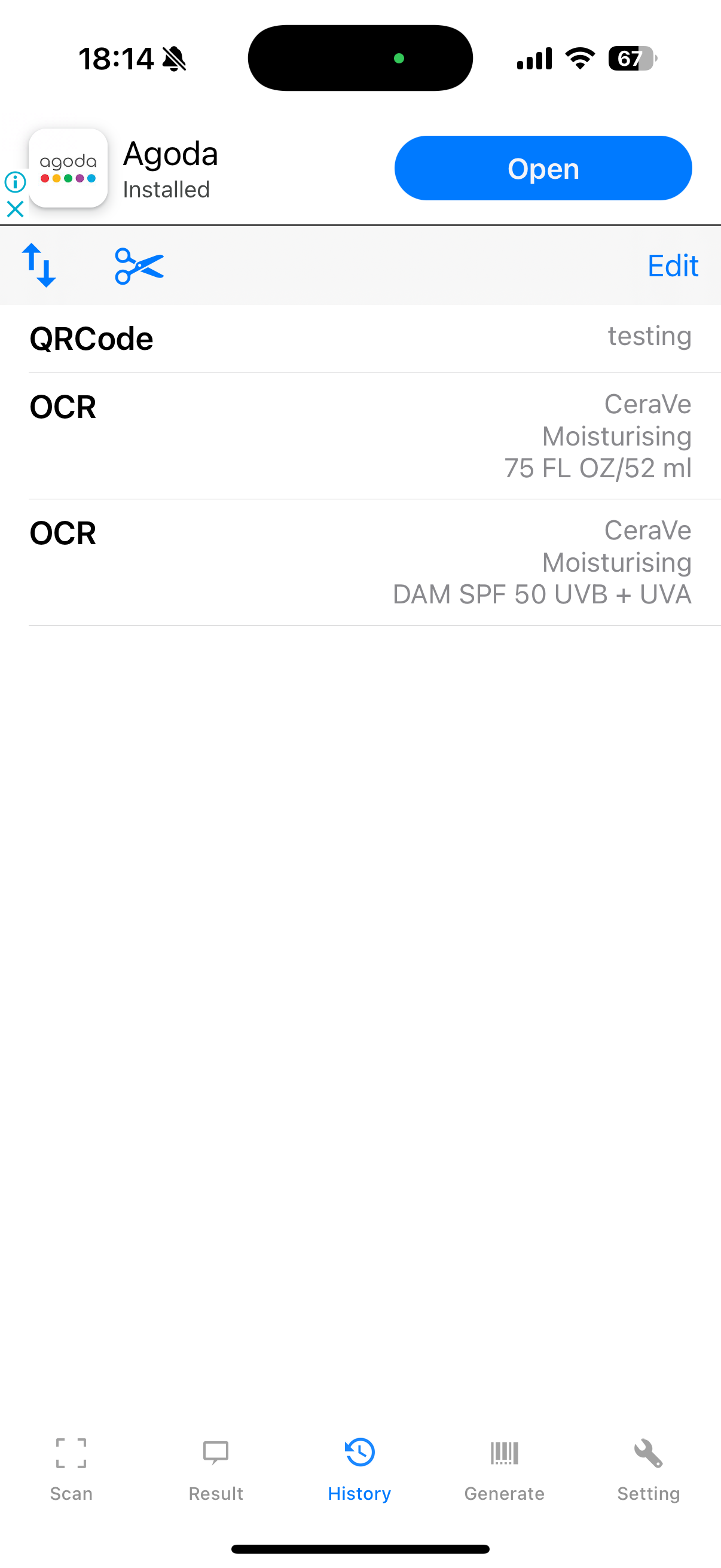Switch to the Scan tab

click(71, 1468)
